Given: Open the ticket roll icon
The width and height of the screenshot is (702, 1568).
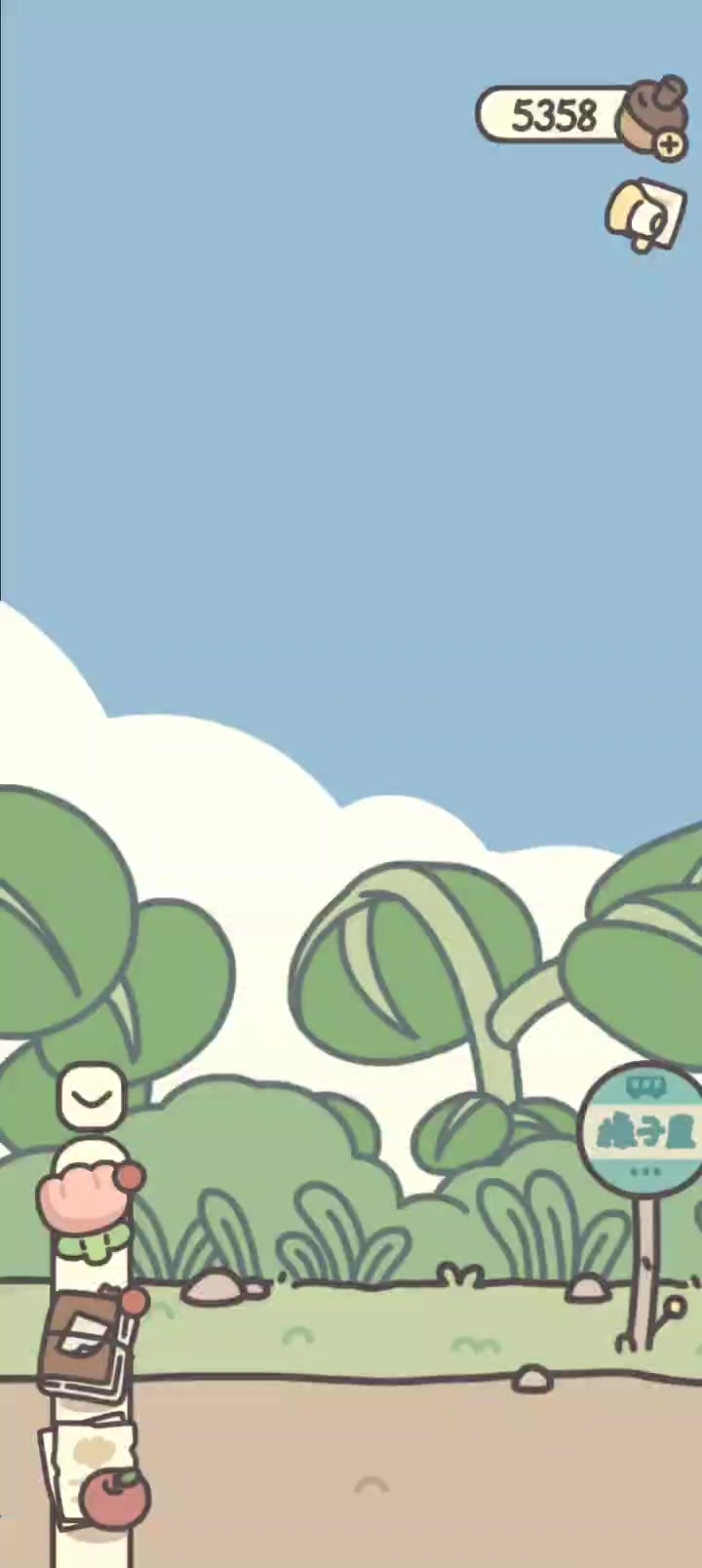Looking at the screenshot, I should click(643, 215).
